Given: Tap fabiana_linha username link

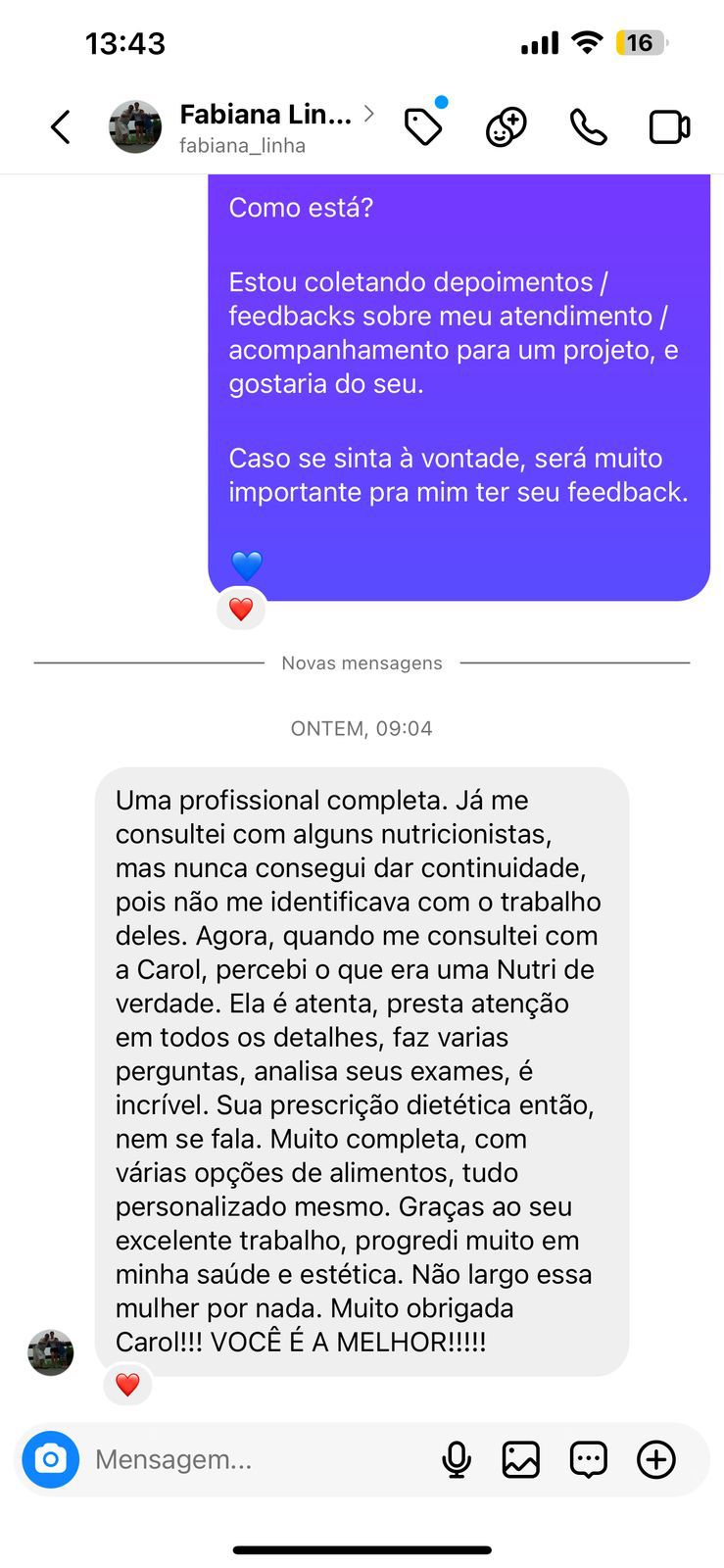Looking at the screenshot, I should (242, 145).
